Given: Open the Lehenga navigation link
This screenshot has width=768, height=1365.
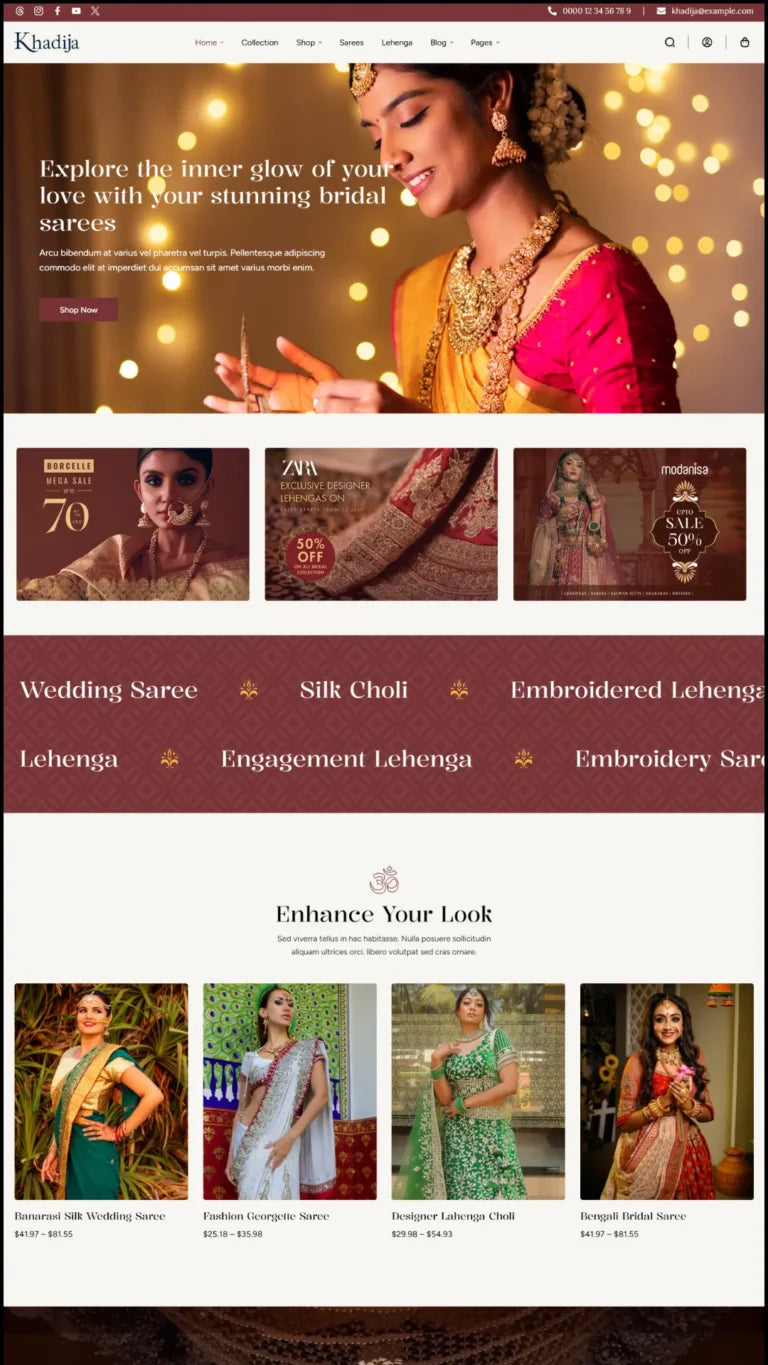Looking at the screenshot, I should (x=397, y=43).
